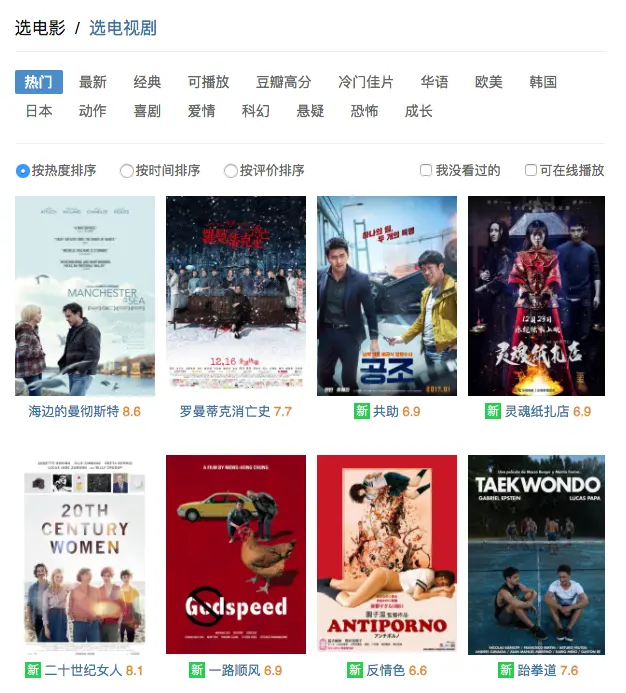Screen dimensions: 626x693
Task: Choose the 冷门佳片 tag
Action: click(x=365, y=82)
